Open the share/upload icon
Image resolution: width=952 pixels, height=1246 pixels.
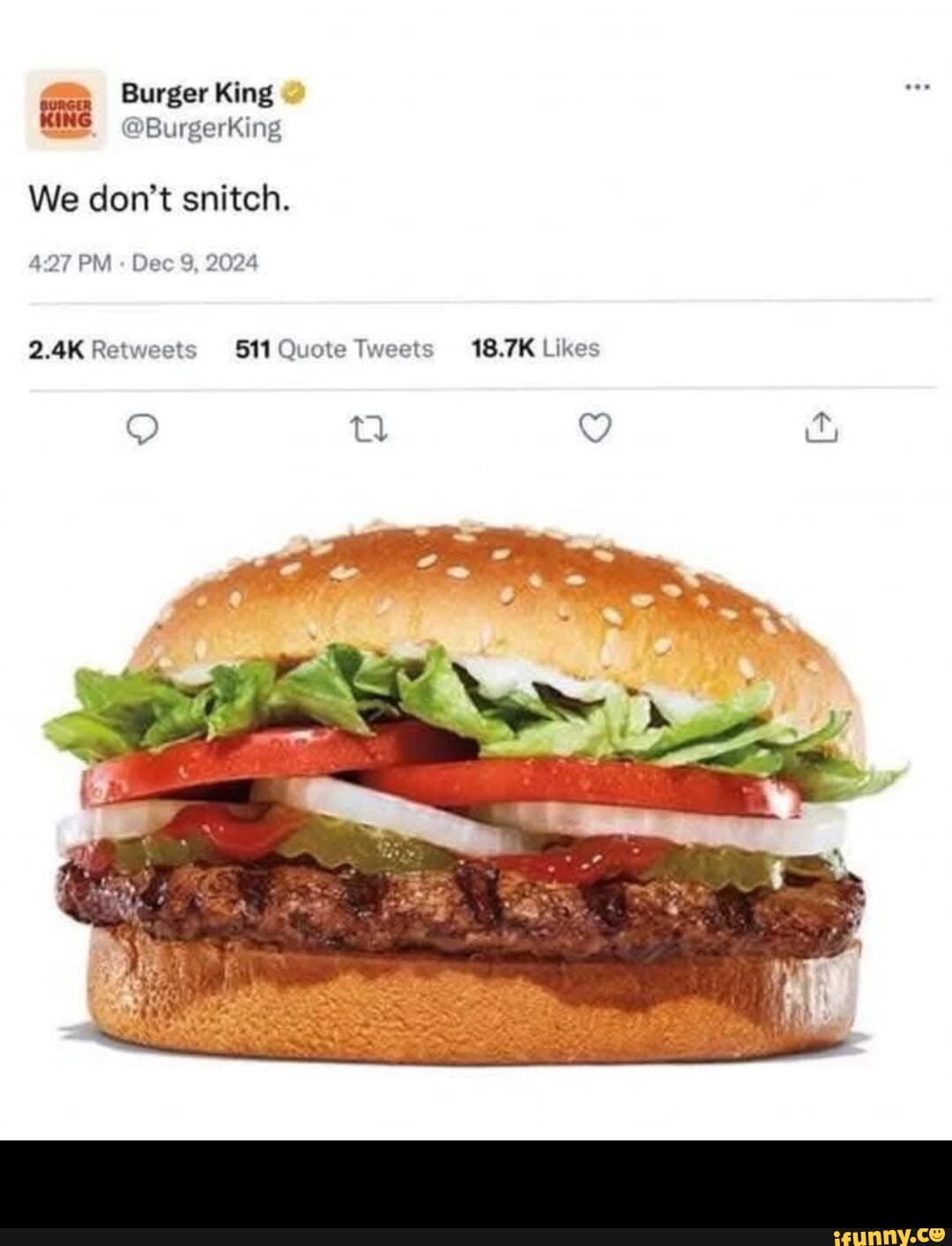[823, 428]
